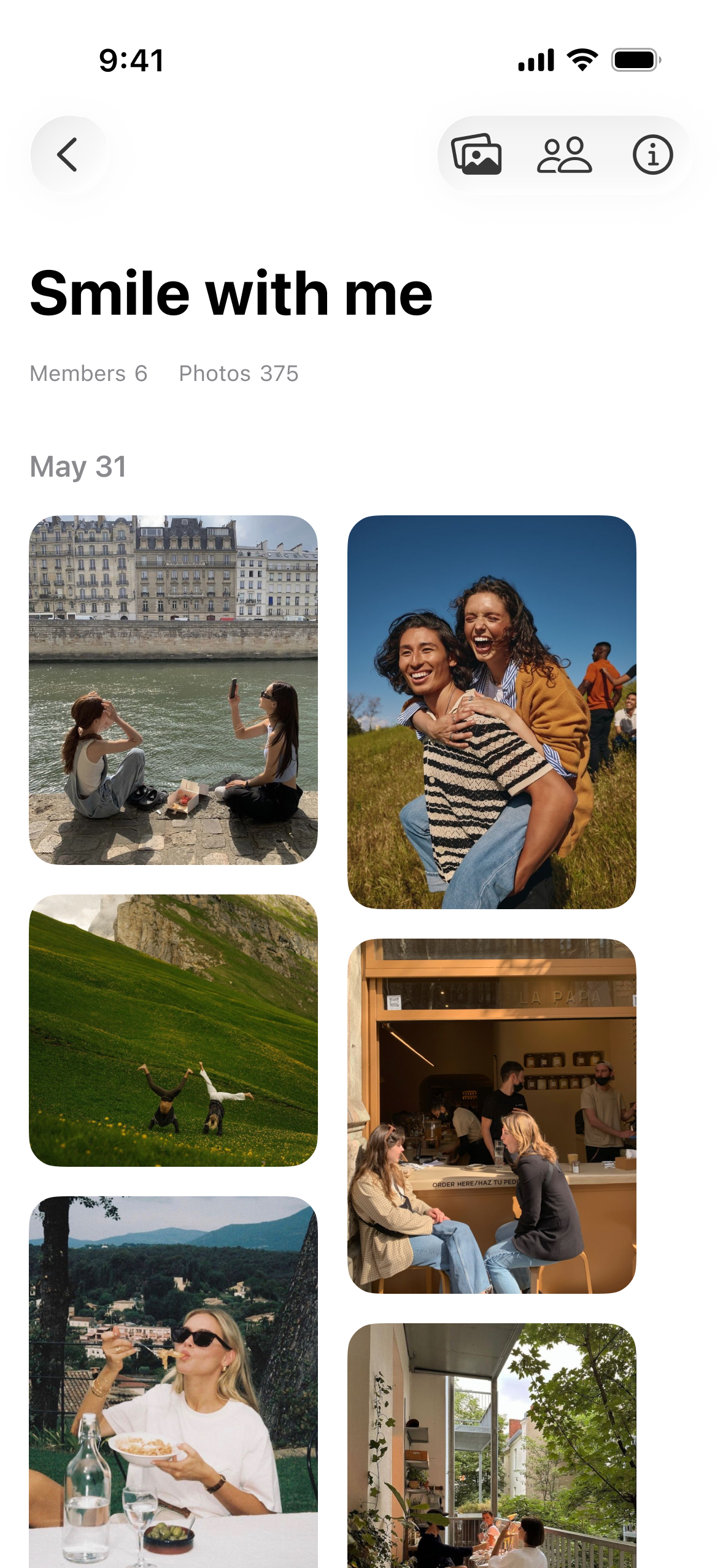Tap the Members 6 count
This screenshot has width=723, height=1568.
click(x=88, y=373)
